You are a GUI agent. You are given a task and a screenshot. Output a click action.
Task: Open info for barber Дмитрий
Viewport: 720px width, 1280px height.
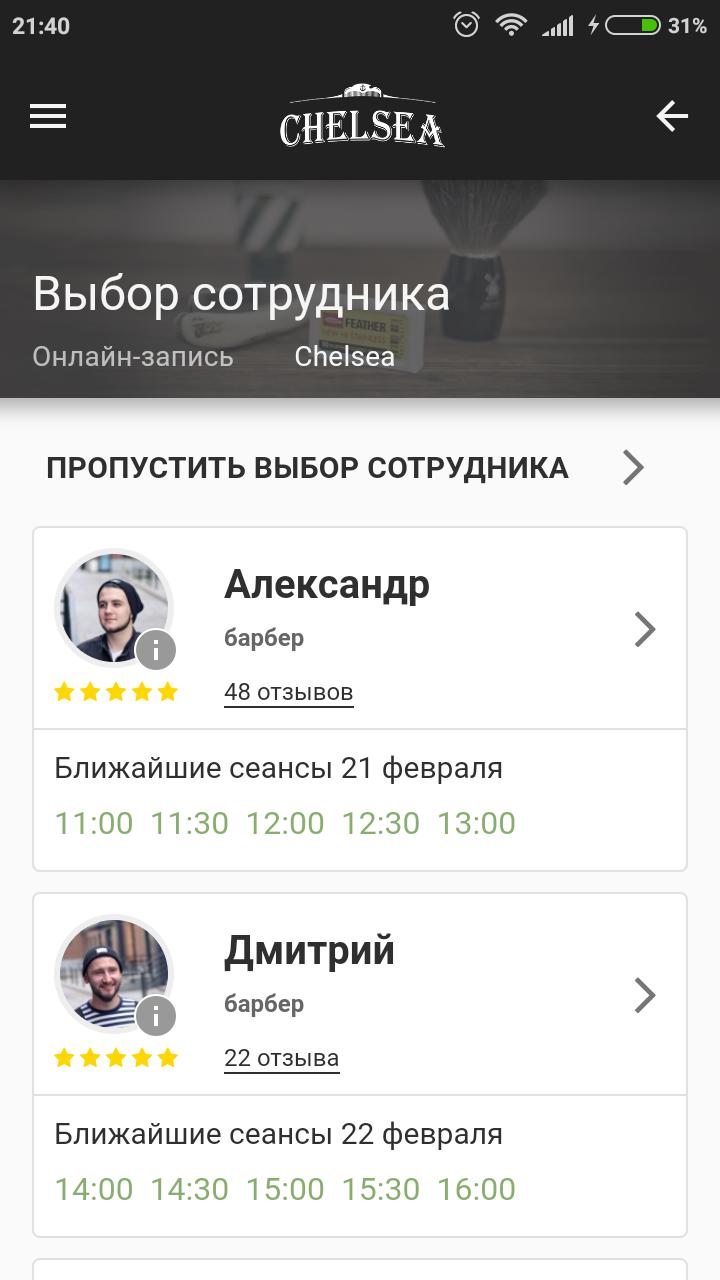click(156, 1017)
